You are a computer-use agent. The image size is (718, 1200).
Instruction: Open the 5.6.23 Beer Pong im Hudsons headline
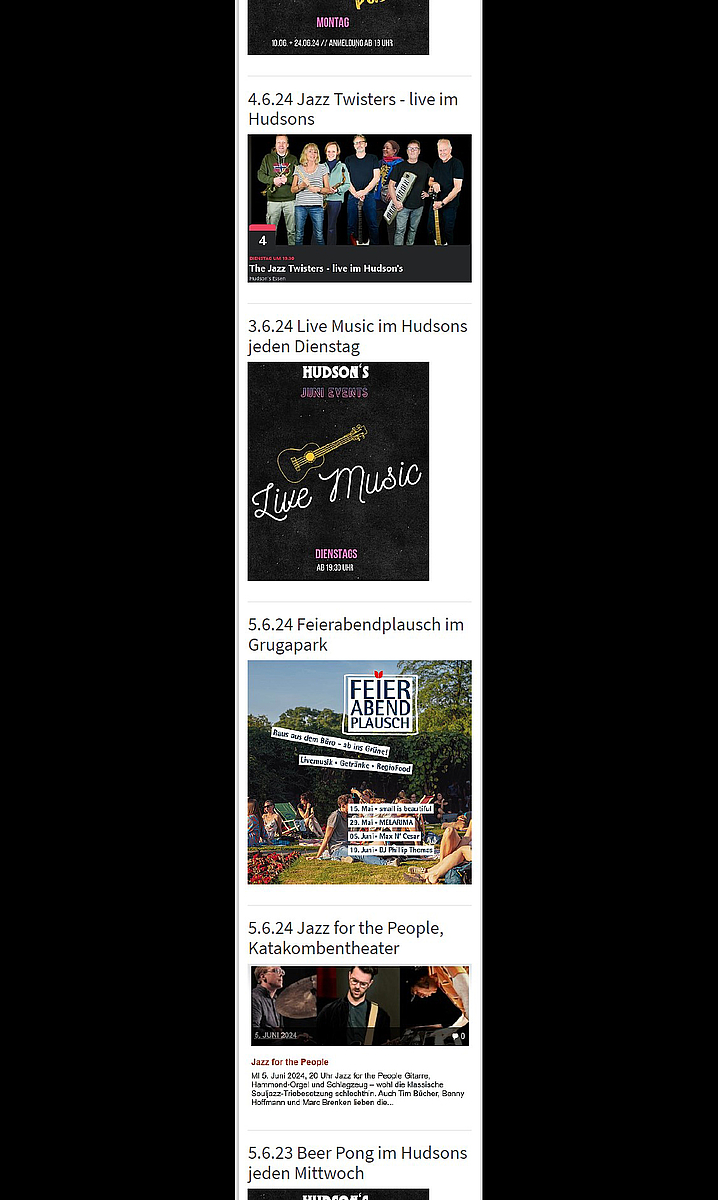coord(357,1163)
